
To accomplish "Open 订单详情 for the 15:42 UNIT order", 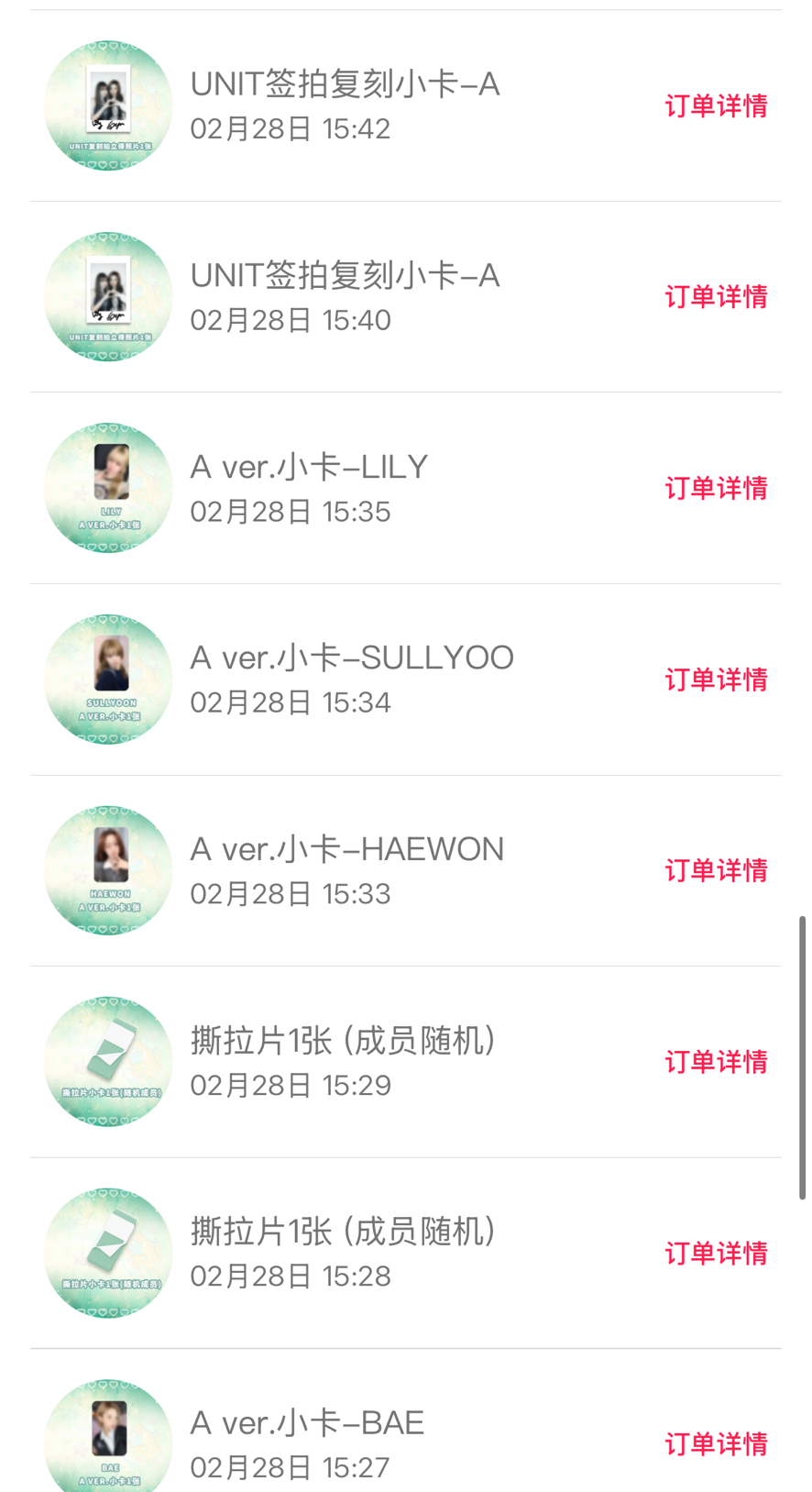I will (717, 106).
